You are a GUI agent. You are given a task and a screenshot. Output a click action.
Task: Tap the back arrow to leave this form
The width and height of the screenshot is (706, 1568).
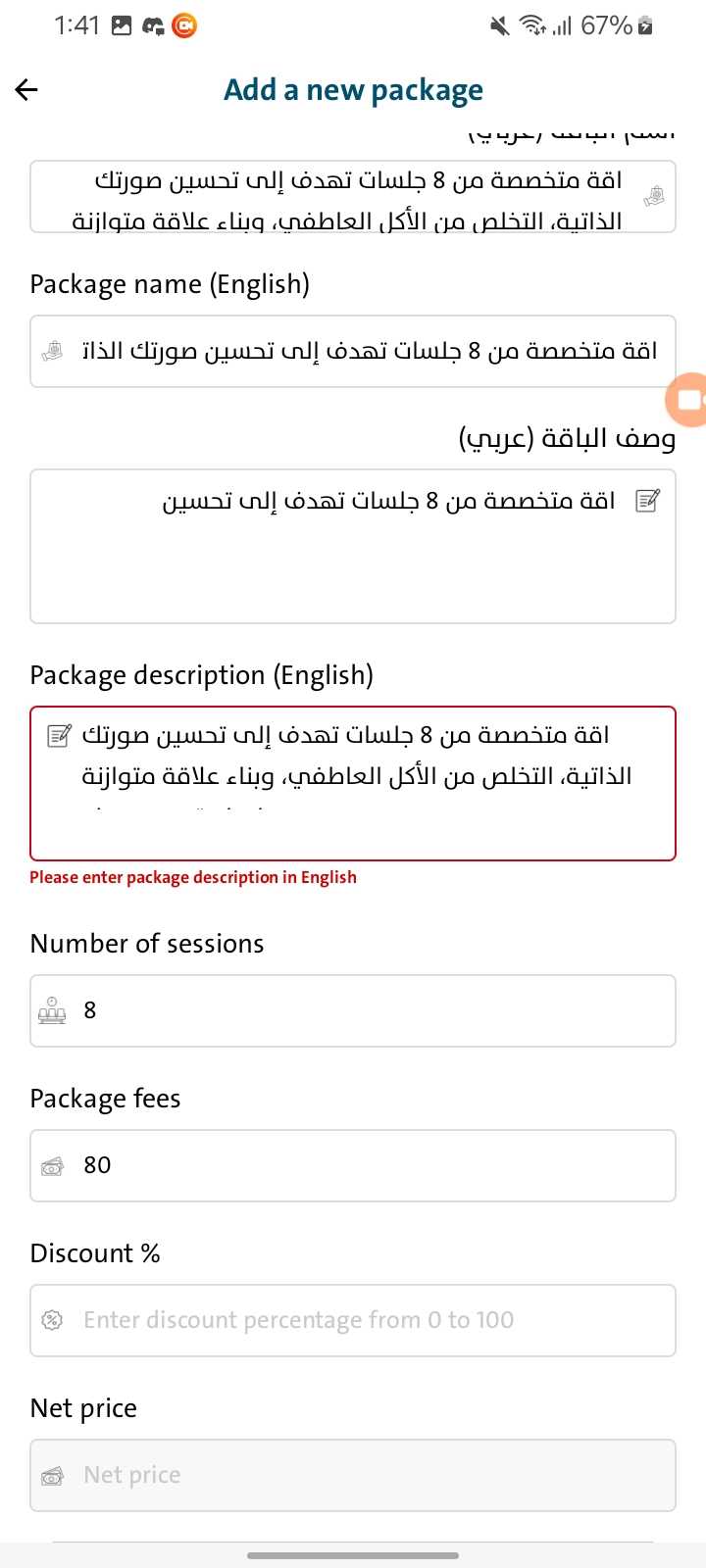[26, 89]
